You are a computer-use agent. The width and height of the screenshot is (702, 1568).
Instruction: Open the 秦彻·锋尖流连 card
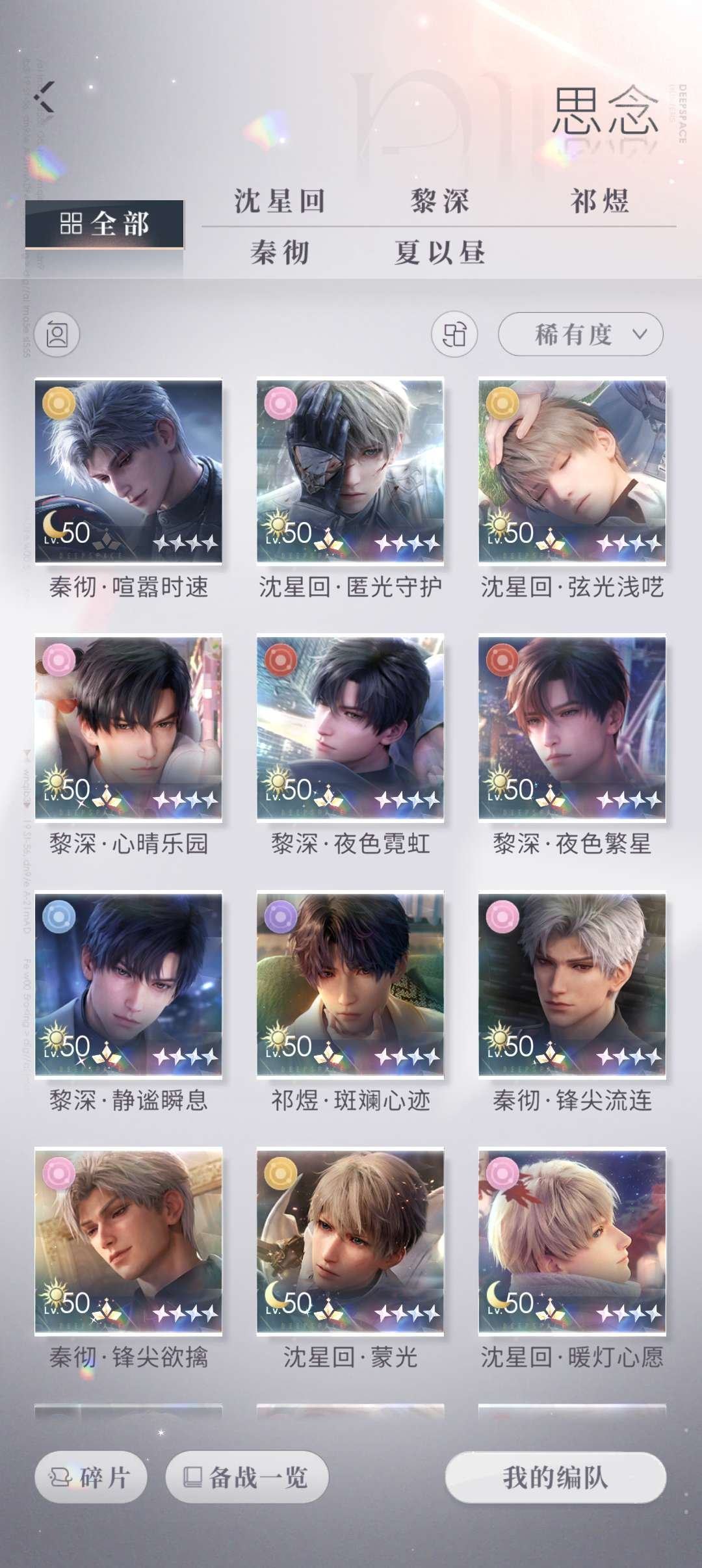tap(572, 985)
